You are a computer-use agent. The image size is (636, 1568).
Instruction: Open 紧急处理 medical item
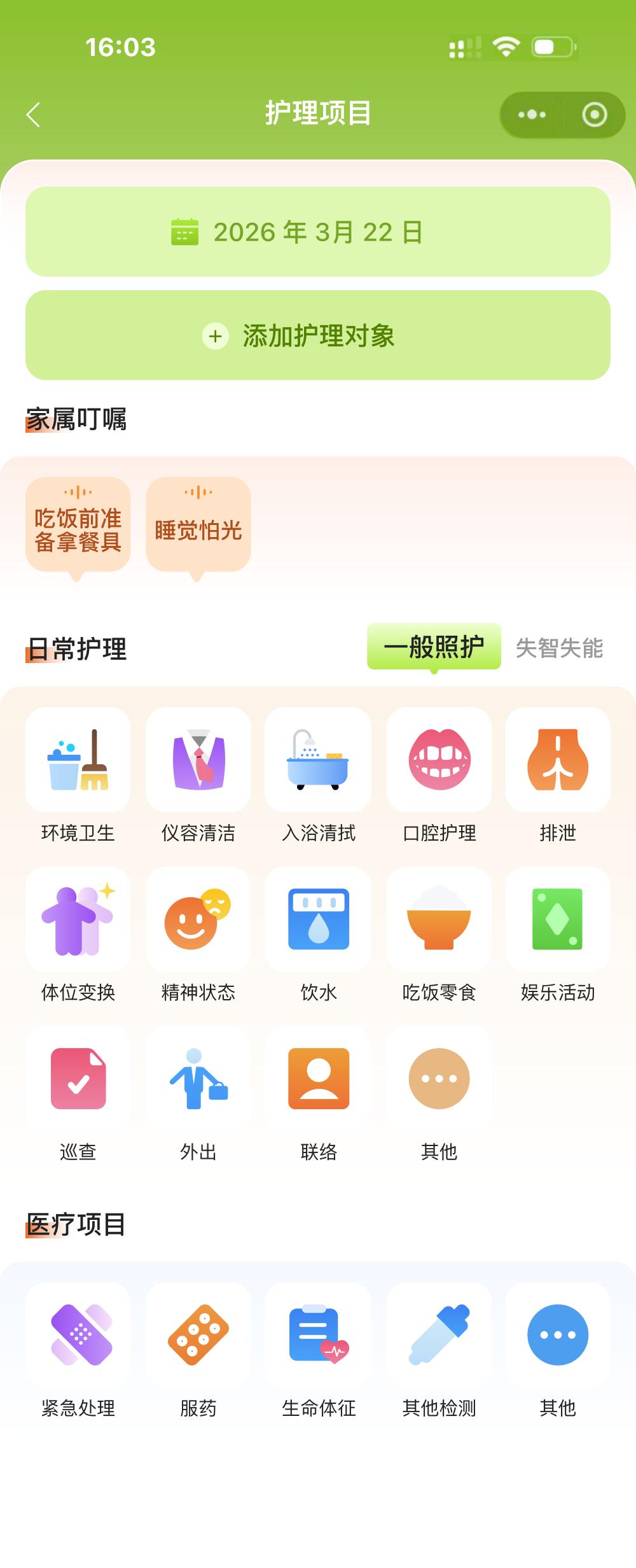78,1352
